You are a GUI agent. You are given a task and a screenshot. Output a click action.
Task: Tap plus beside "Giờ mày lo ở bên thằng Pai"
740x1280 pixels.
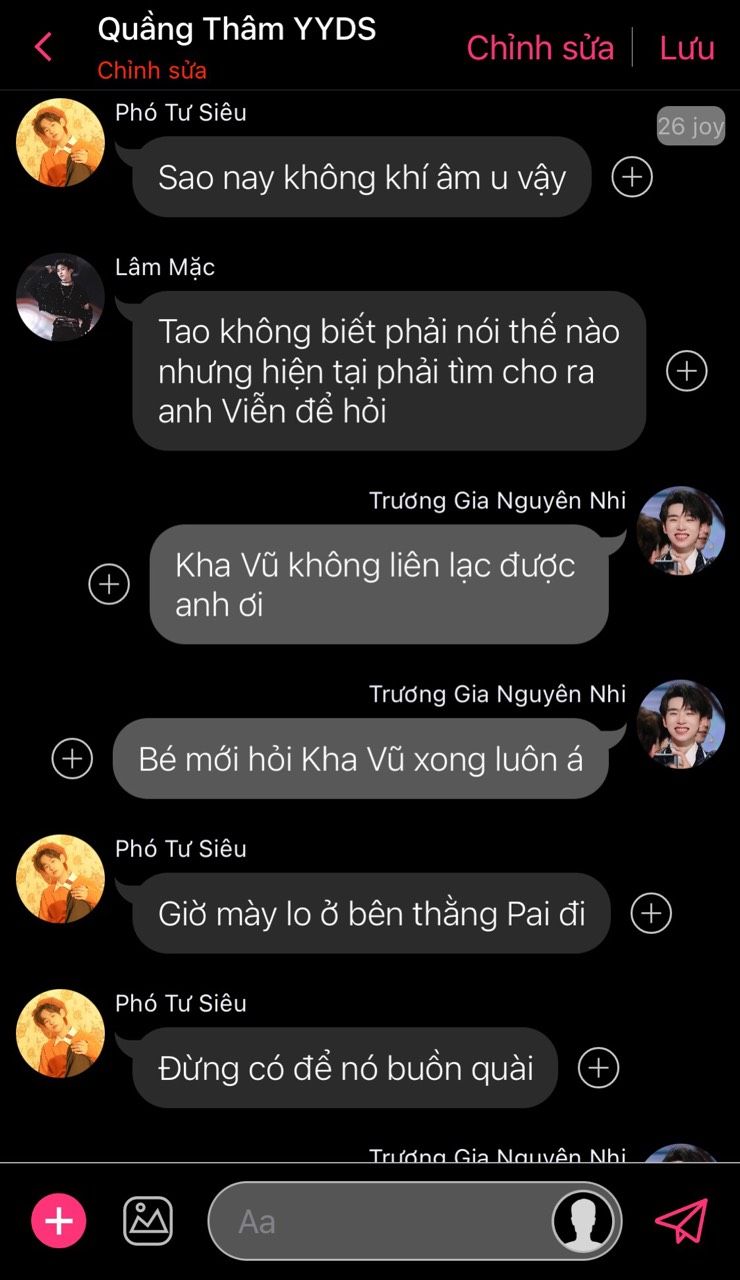click(x=651, y=913)
